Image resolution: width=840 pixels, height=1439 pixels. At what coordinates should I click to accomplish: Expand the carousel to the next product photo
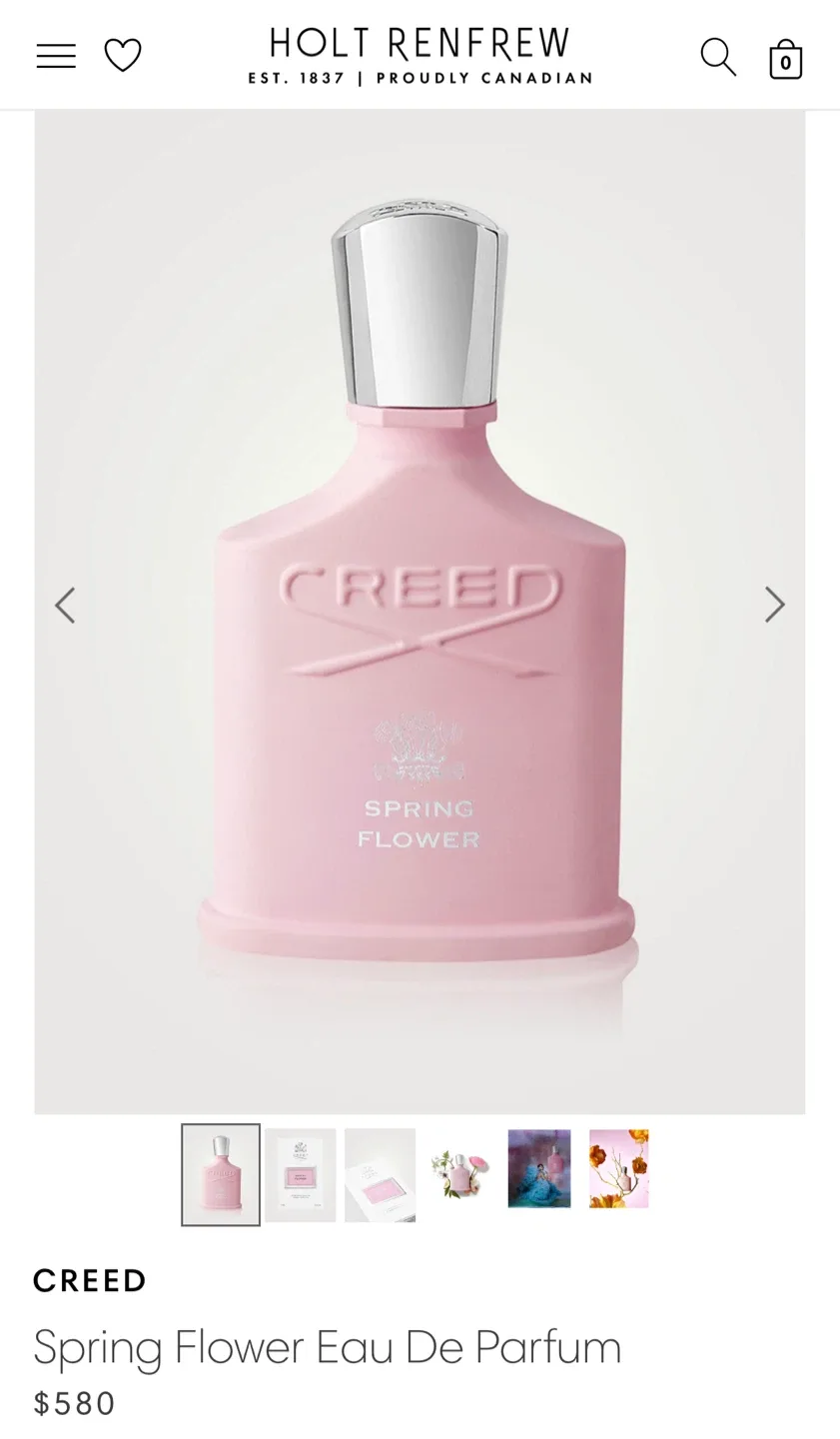(775, 604)
